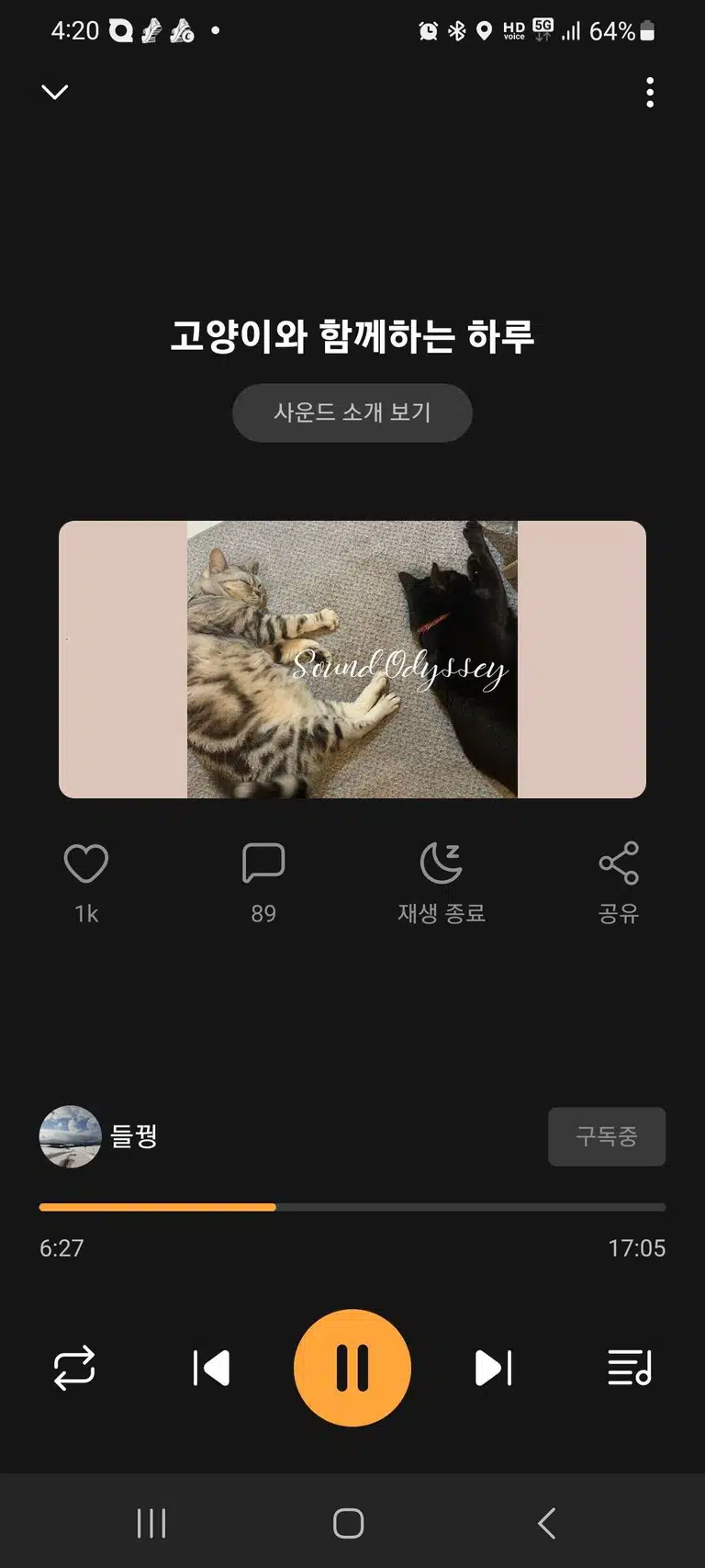Tap the 구독중 subscription button
This screenshot has height=1568, width=705.
[607, 1136]
